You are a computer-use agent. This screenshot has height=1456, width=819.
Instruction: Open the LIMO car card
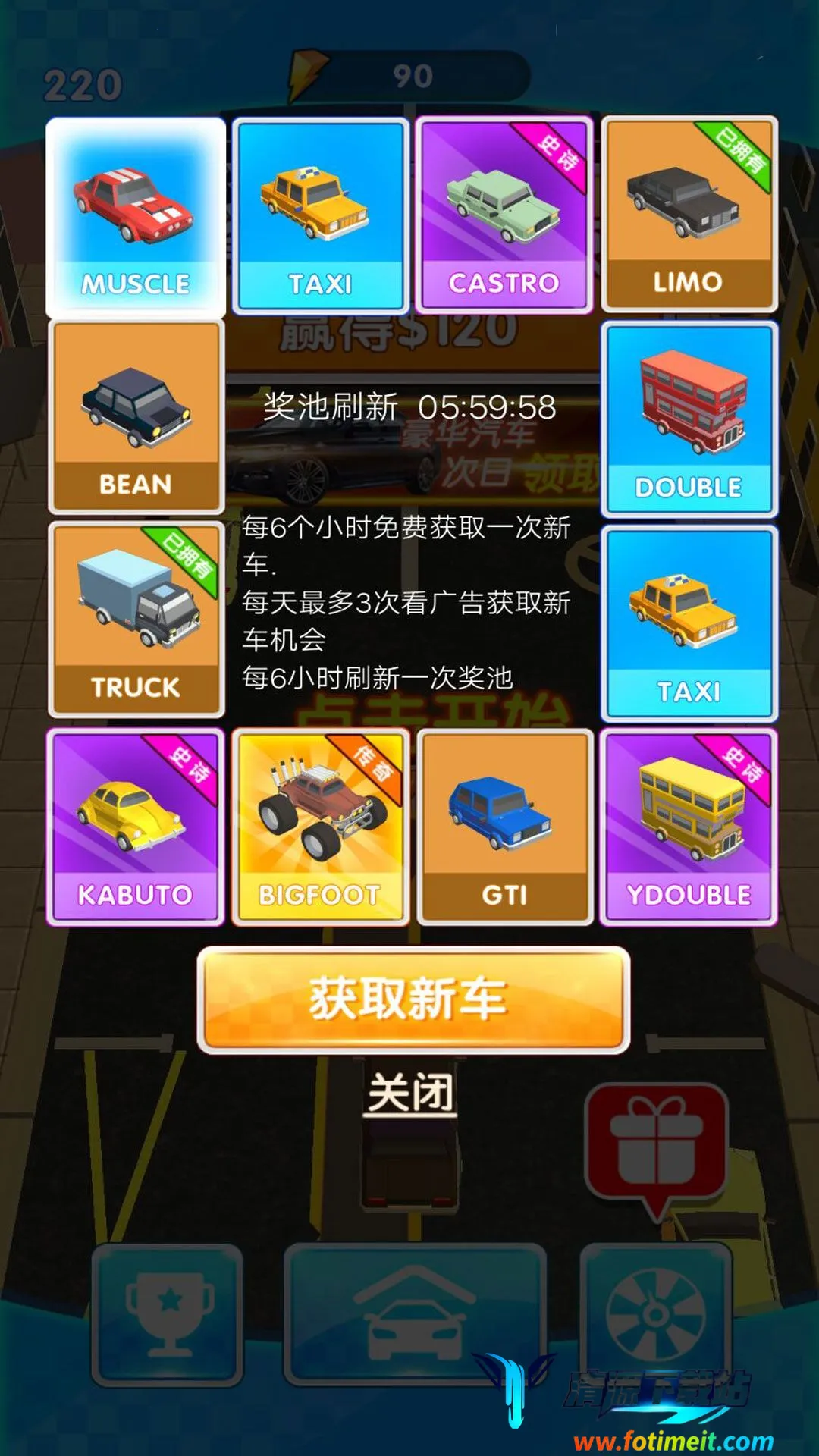pos(689,215)
